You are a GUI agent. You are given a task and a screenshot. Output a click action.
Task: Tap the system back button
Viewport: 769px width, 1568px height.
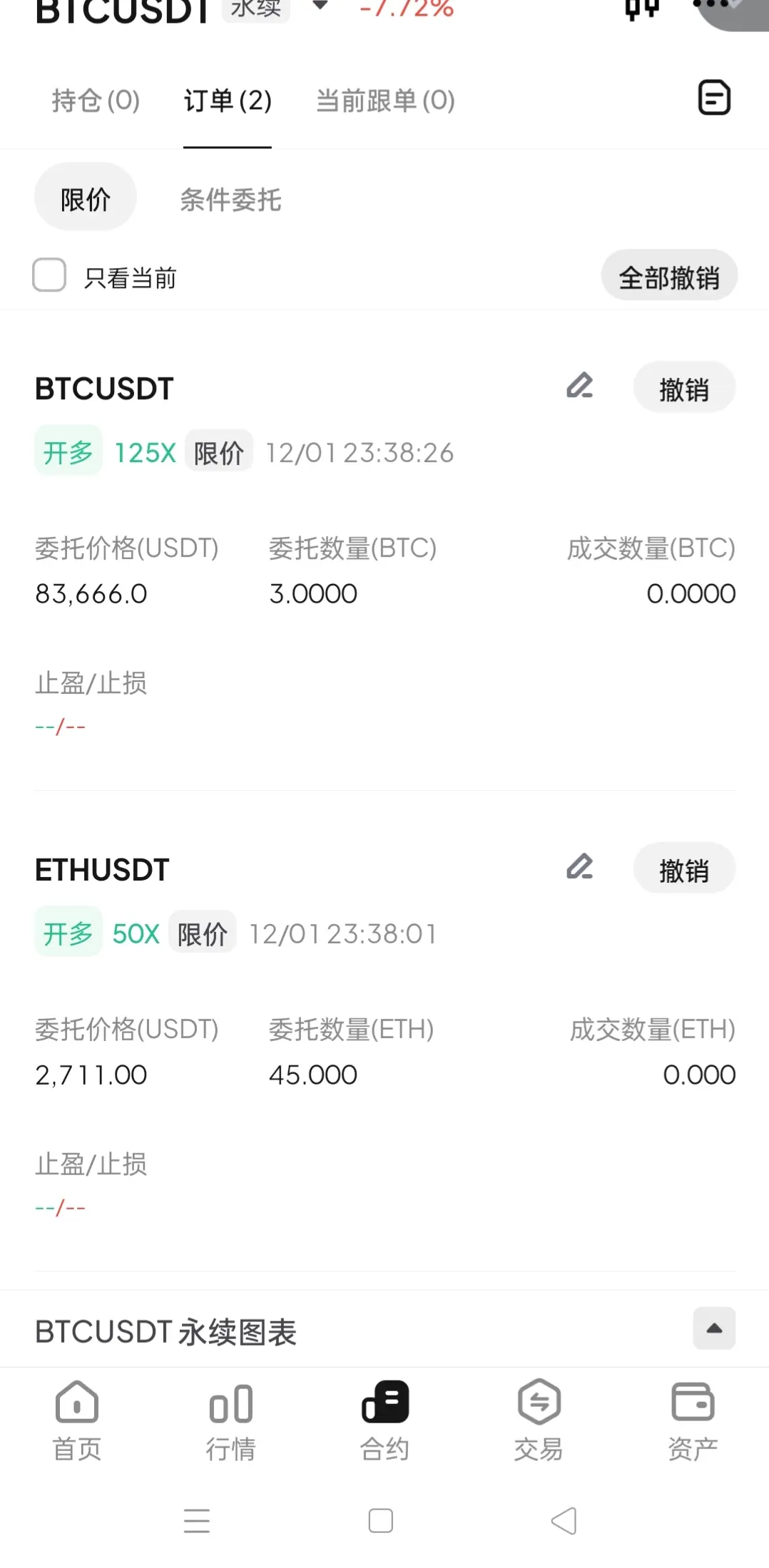564,1520
